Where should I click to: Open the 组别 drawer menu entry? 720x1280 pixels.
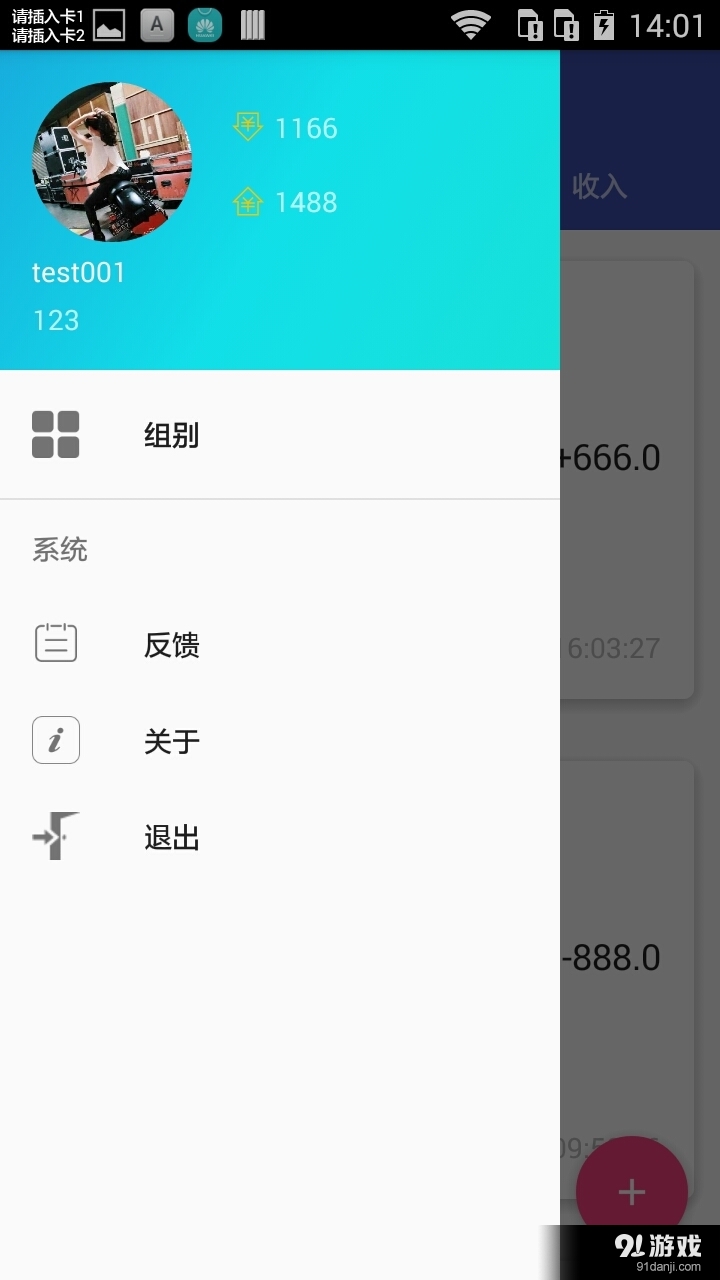170,434
